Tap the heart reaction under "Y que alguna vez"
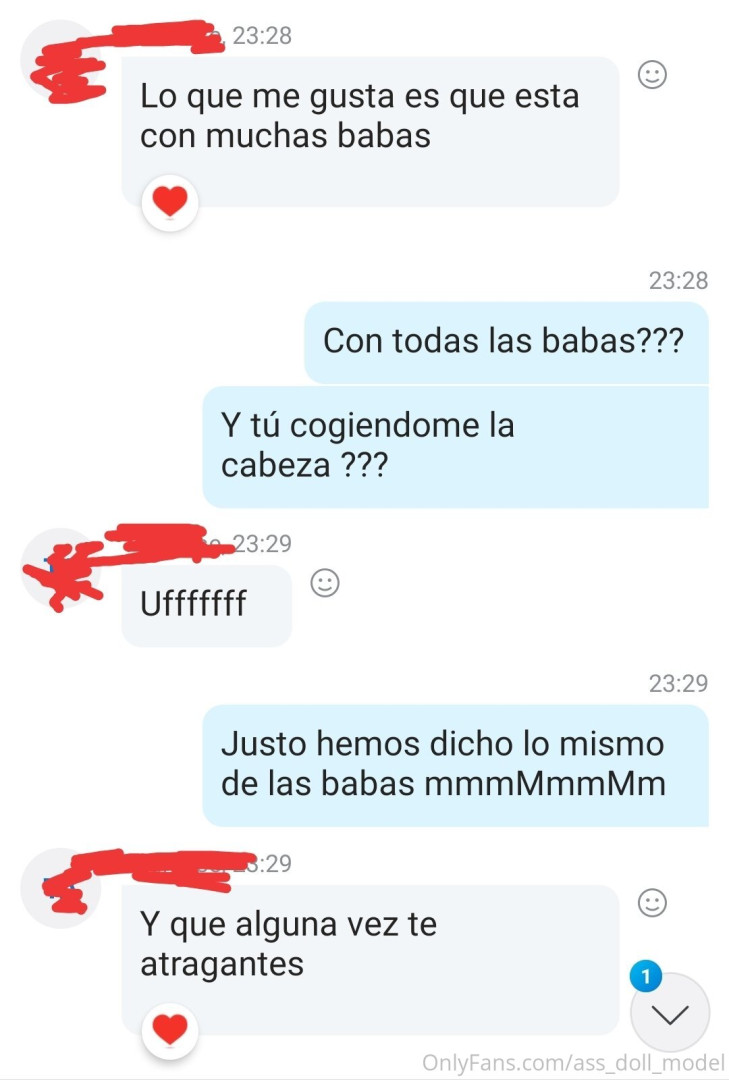Screen dimensions: 729x1080 point(170,1030)
